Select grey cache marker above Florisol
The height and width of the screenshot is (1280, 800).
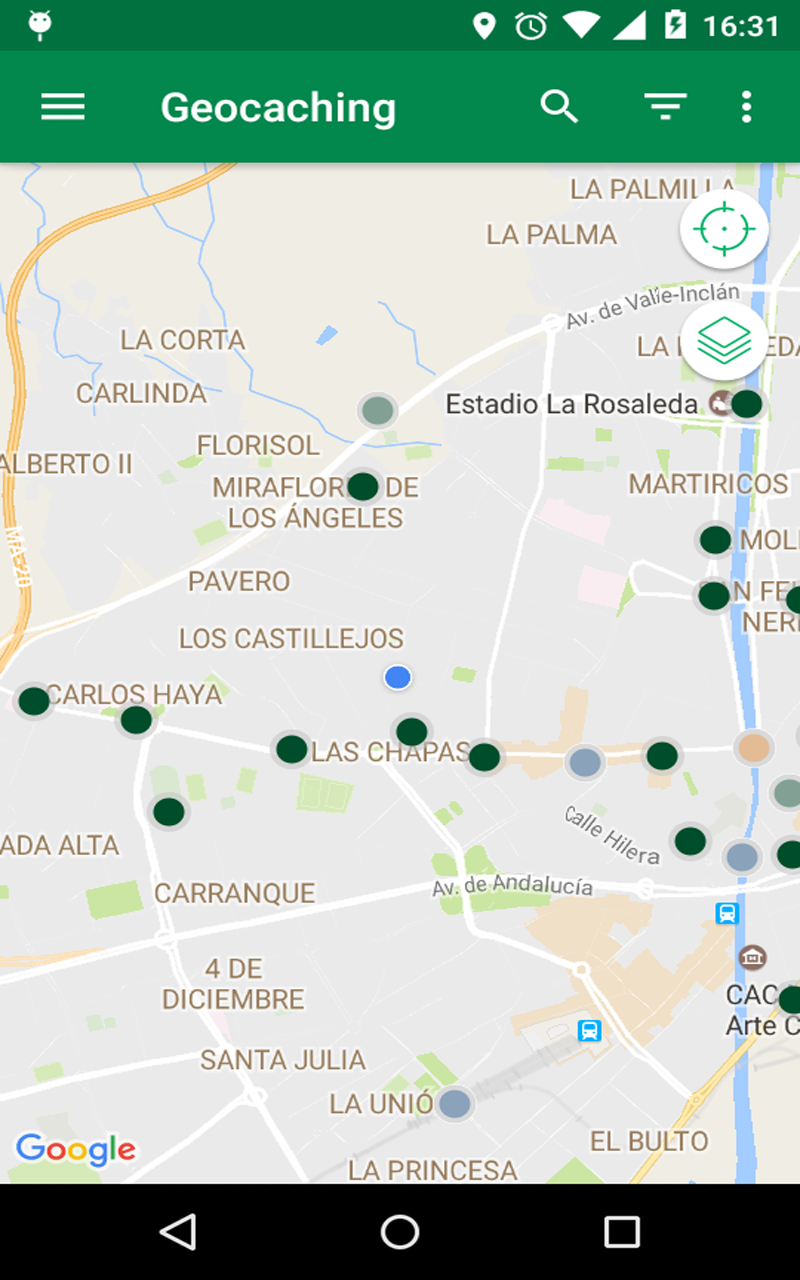[377, 410]
